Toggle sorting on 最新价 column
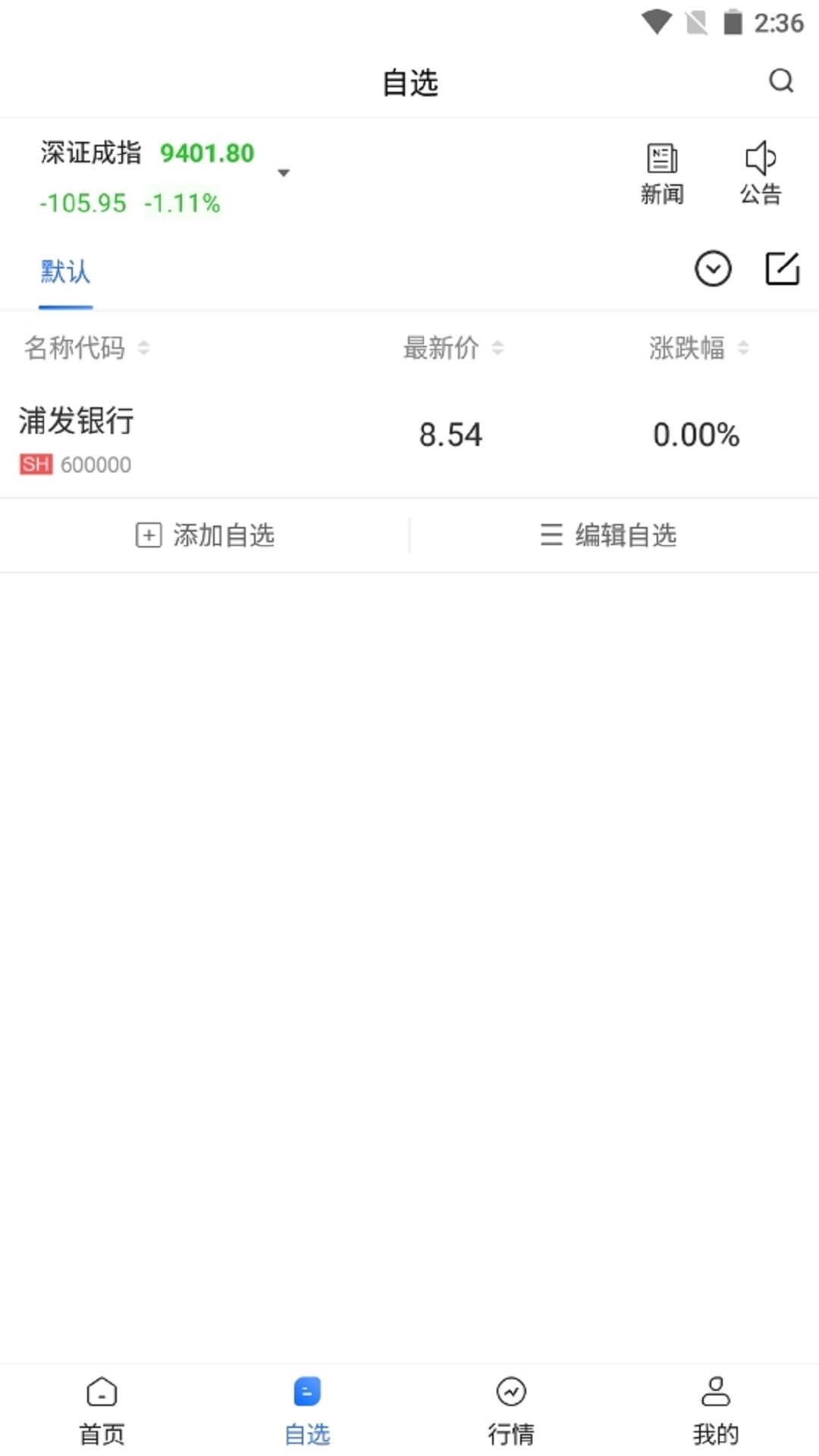Viewport: 819px width, 1456px height. click(x=450, y=348)
